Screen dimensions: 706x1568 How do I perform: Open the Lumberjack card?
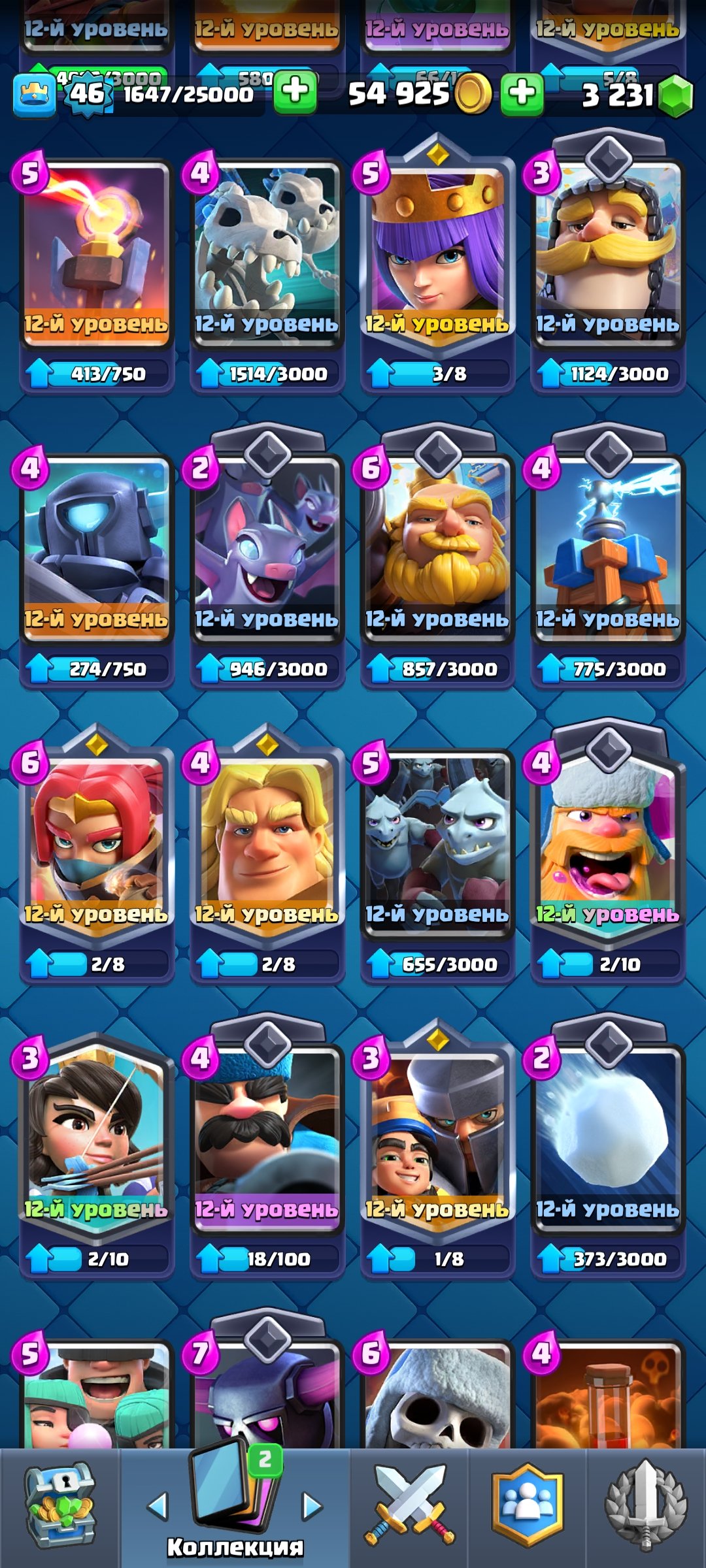point(608,841)
